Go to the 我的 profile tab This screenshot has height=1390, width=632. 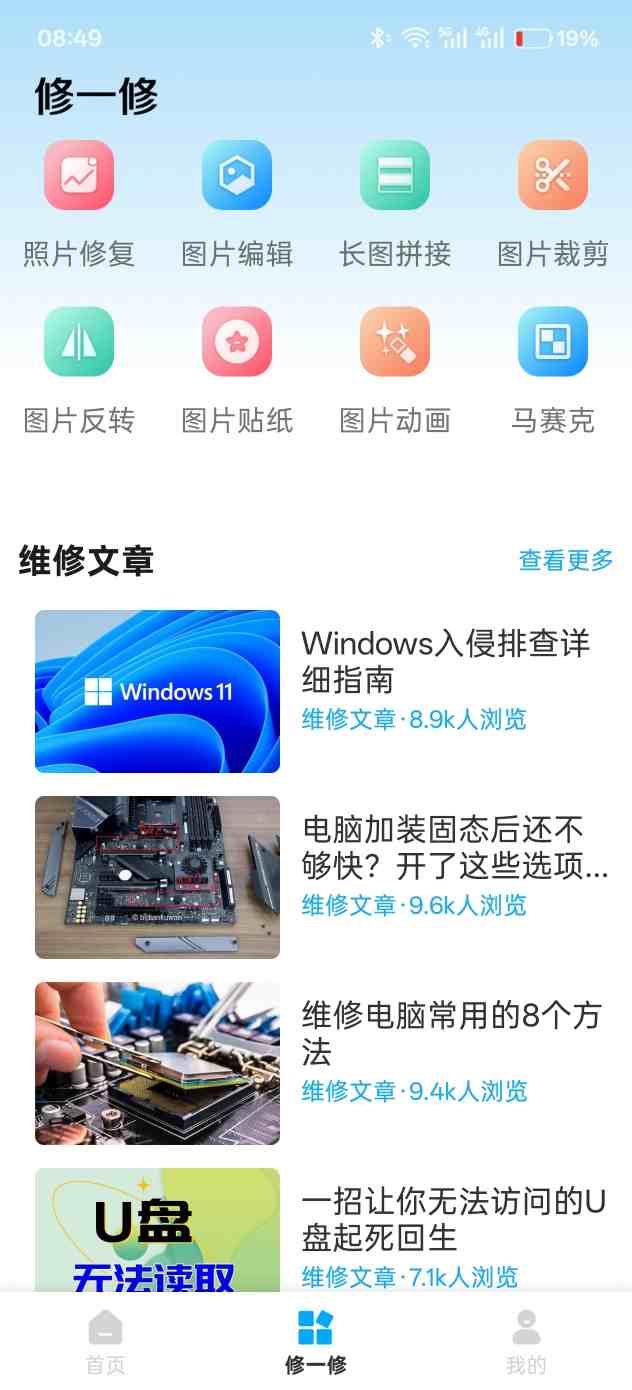coord(526,1342)
